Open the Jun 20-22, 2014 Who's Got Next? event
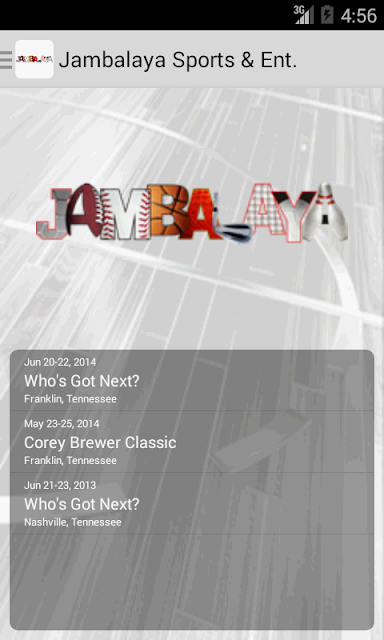 [x=192, y=380]
